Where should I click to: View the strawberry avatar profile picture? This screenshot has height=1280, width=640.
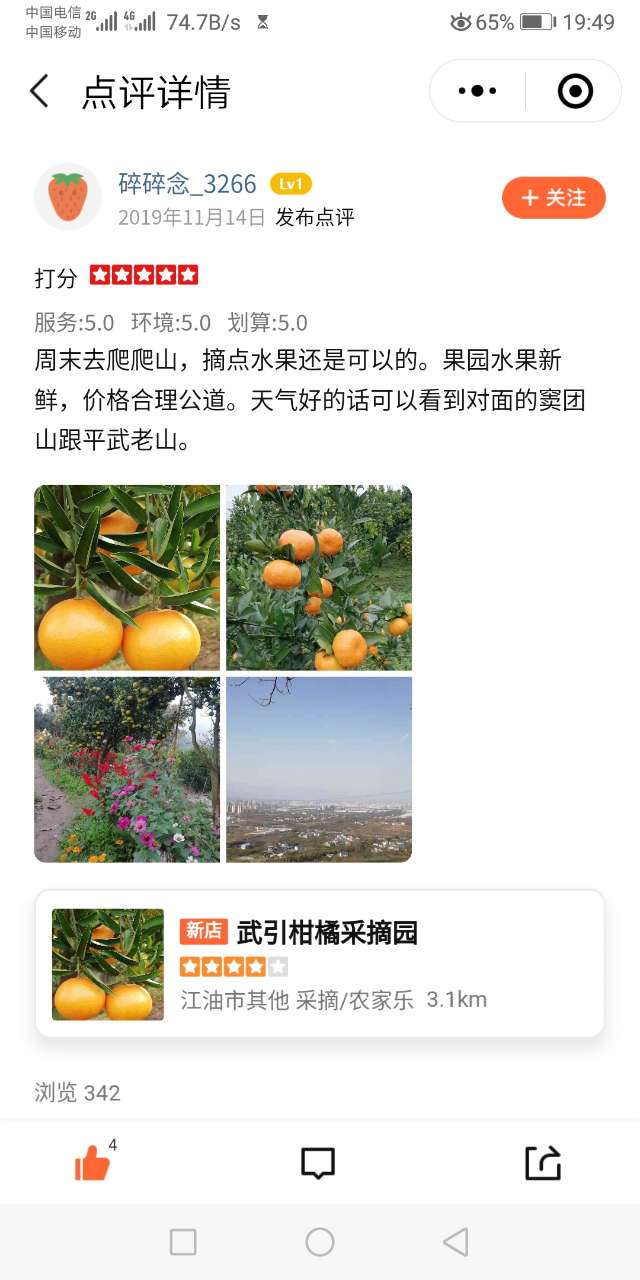(x=67, y=197)
